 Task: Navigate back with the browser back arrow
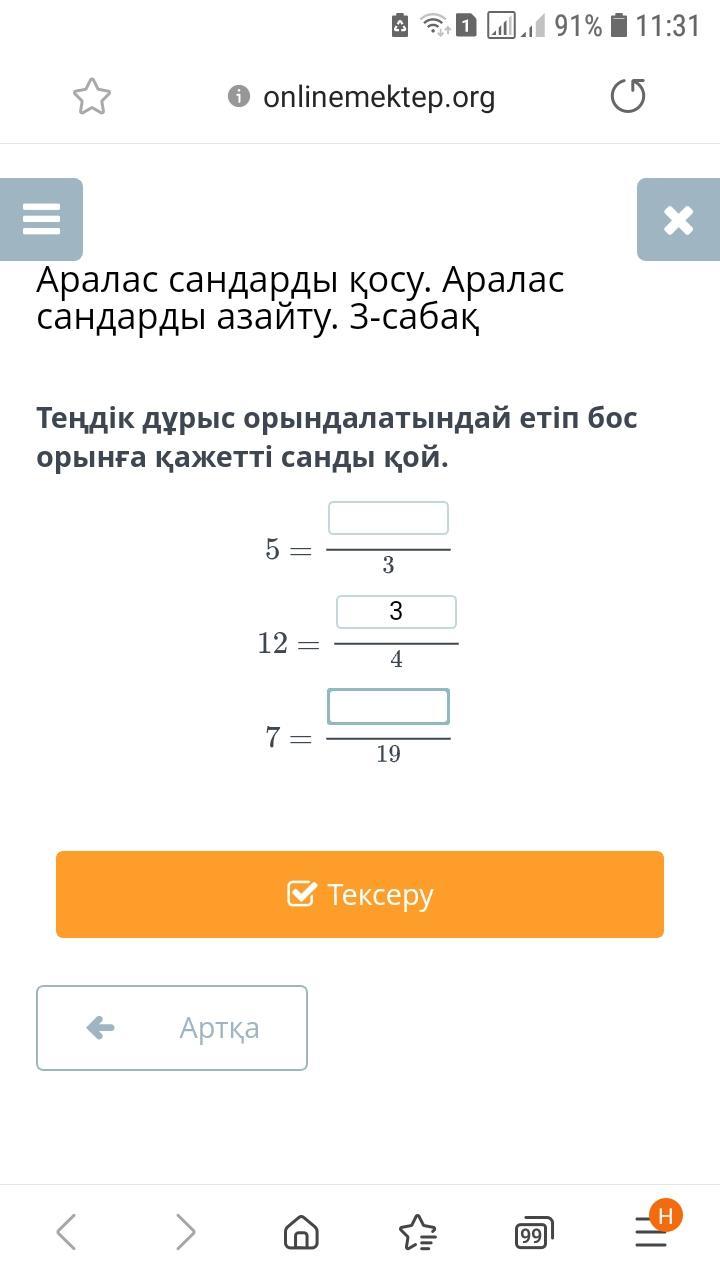[66, 1232]
